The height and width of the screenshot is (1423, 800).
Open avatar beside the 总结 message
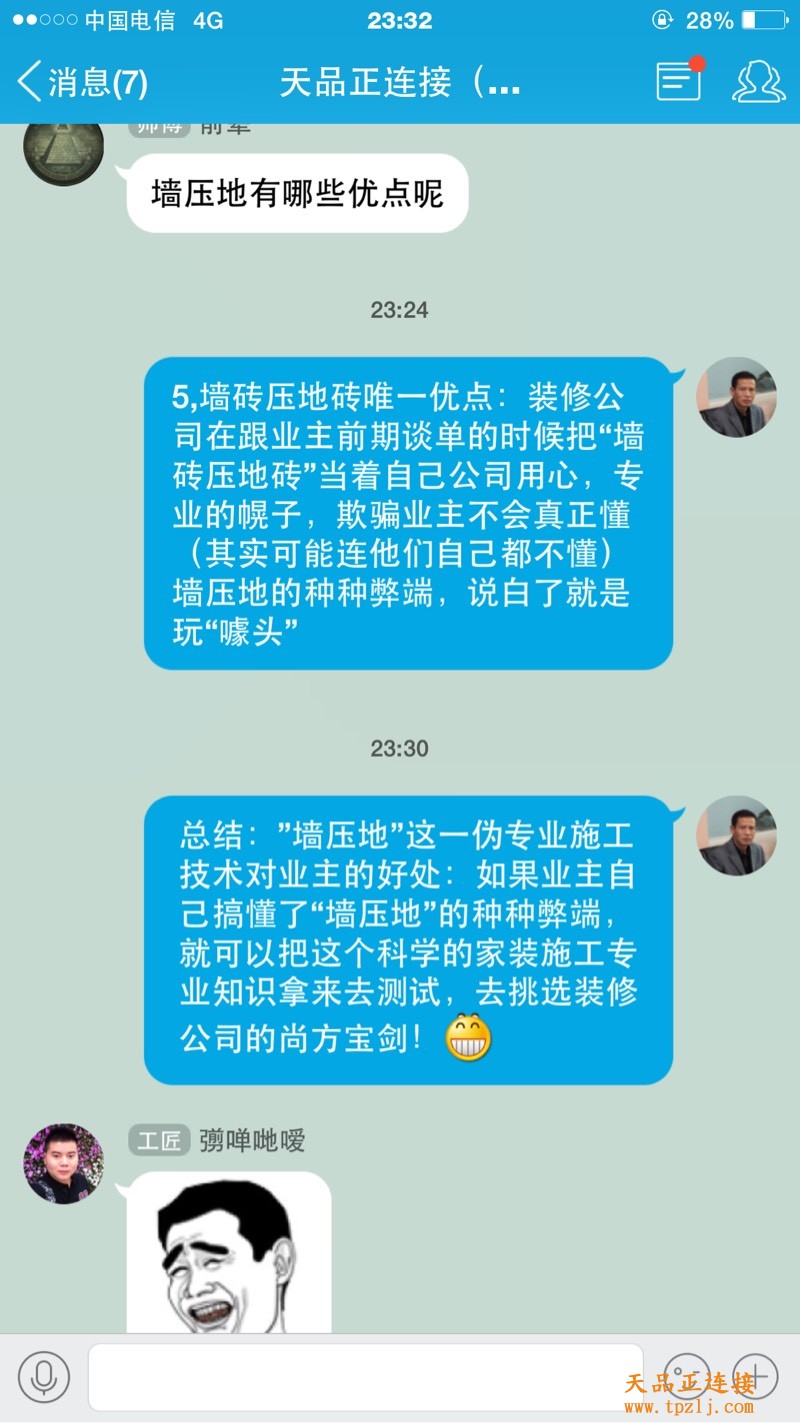[736, 836]
